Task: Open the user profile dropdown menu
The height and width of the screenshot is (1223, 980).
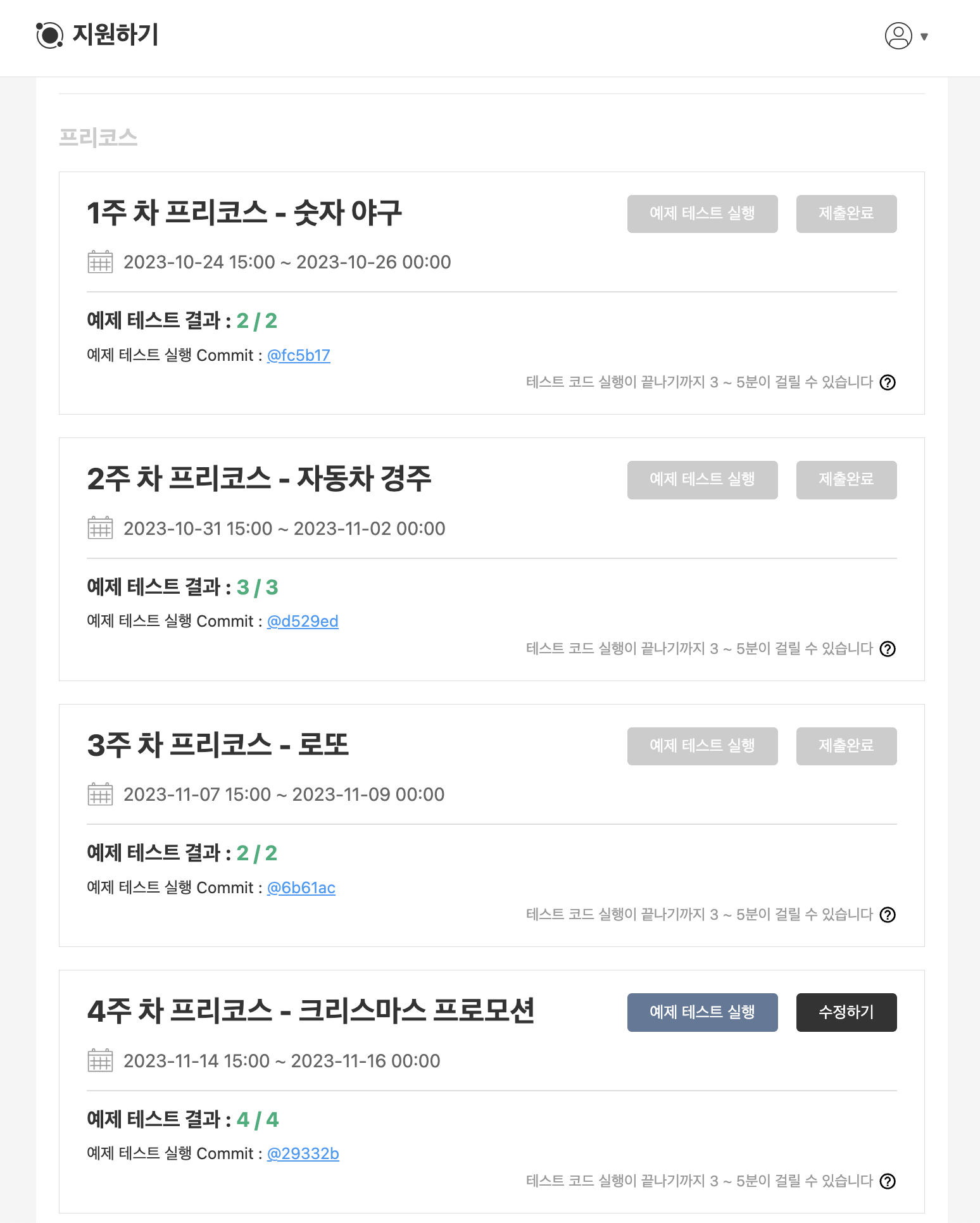Action: click(x=906, y=36)
